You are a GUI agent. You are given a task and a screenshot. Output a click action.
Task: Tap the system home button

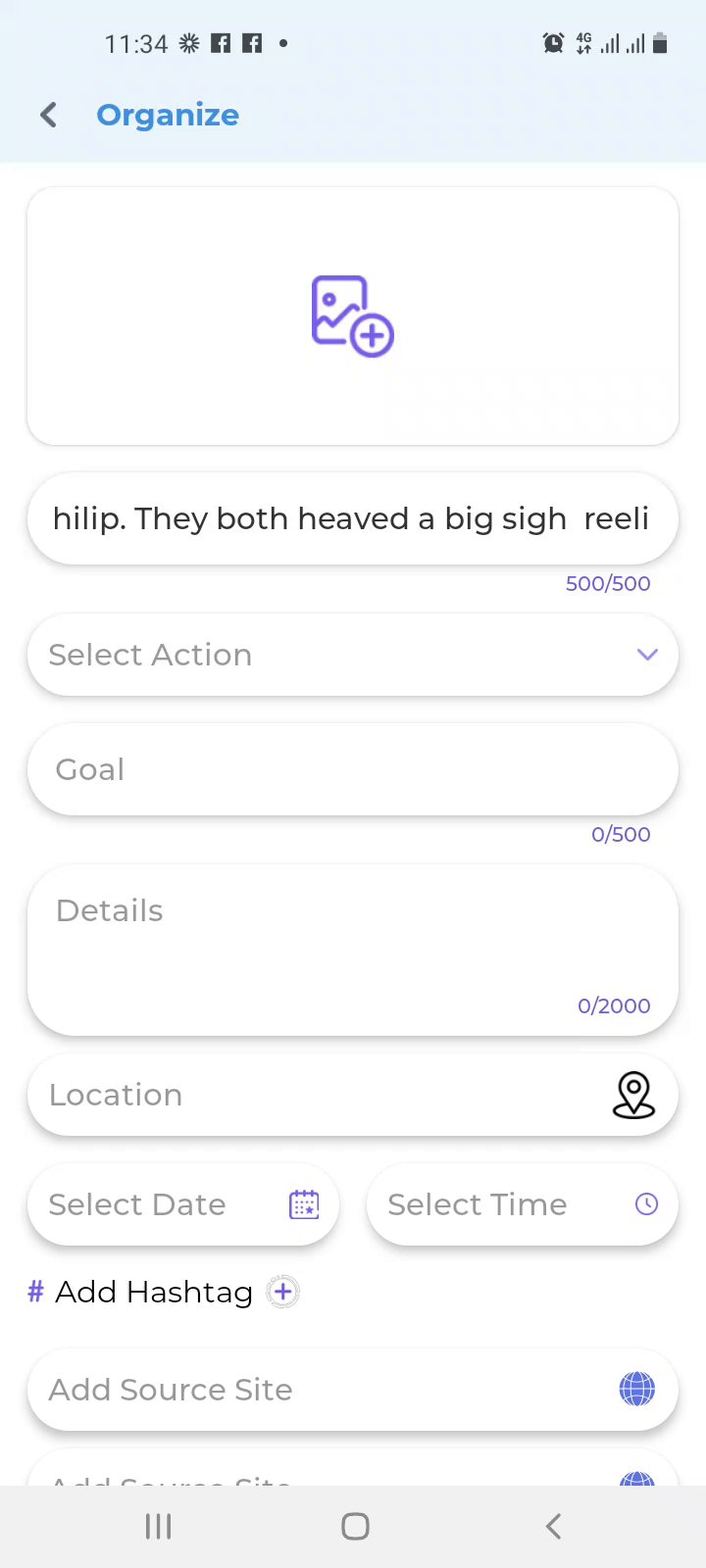355,1526
